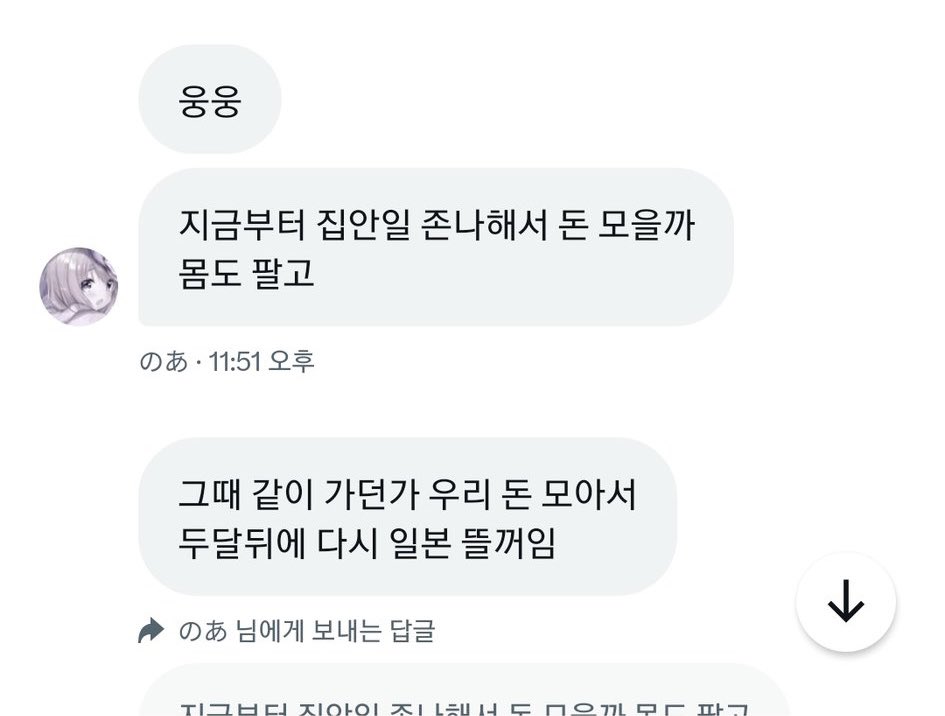This screenshot has width=945, height=716.
Task: Jump to latest messages with the down arrow
Action: (x=846, y=601)
